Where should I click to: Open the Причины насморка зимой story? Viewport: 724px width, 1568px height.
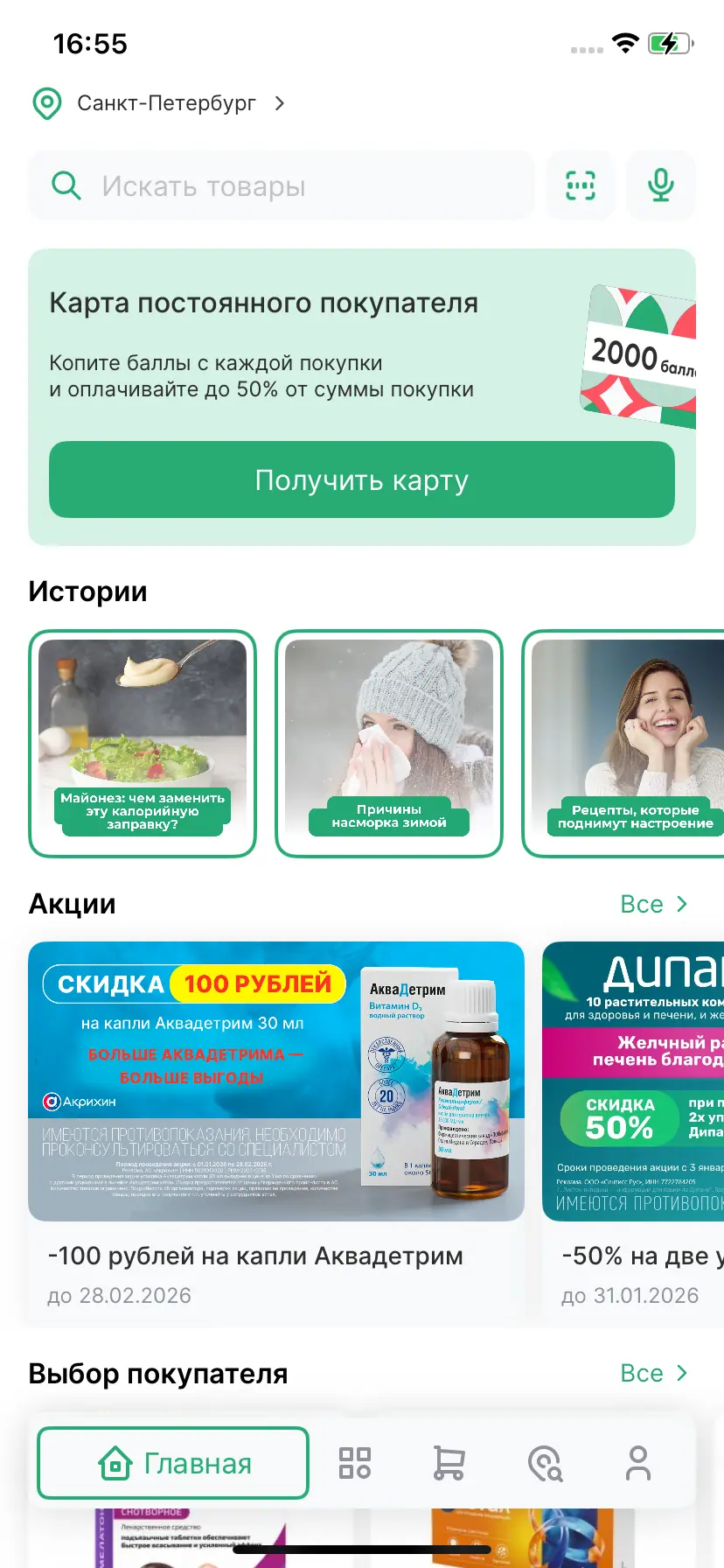tap(389, 743)
